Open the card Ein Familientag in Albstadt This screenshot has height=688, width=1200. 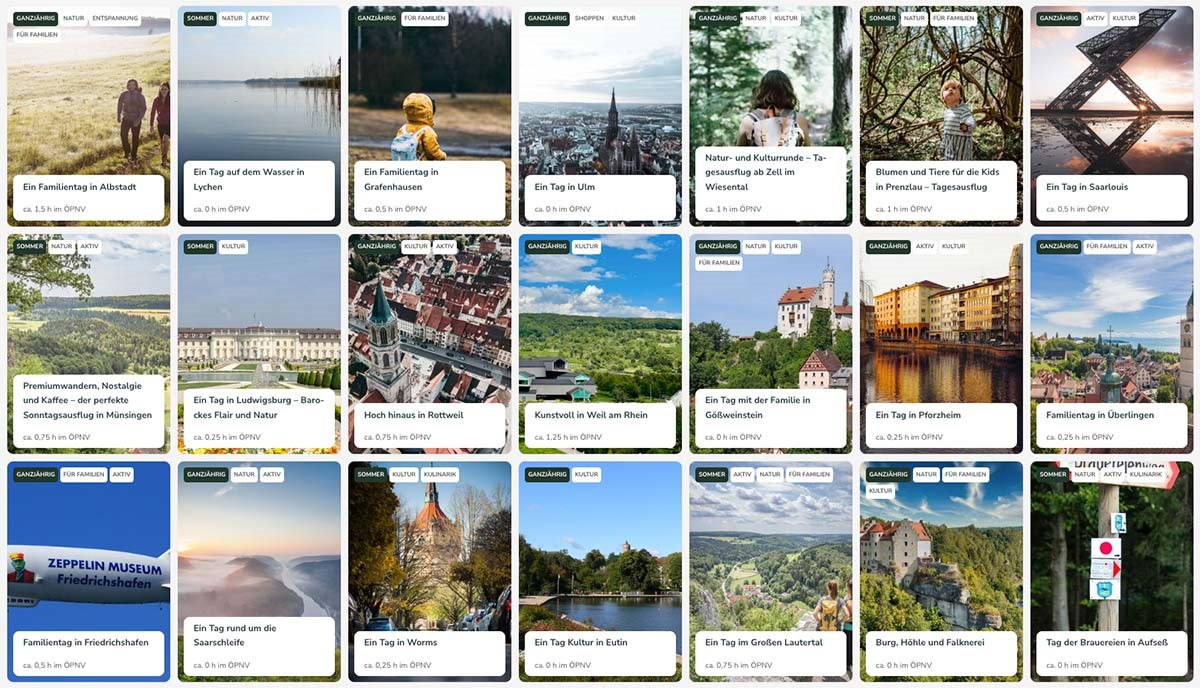coord(79,187)
